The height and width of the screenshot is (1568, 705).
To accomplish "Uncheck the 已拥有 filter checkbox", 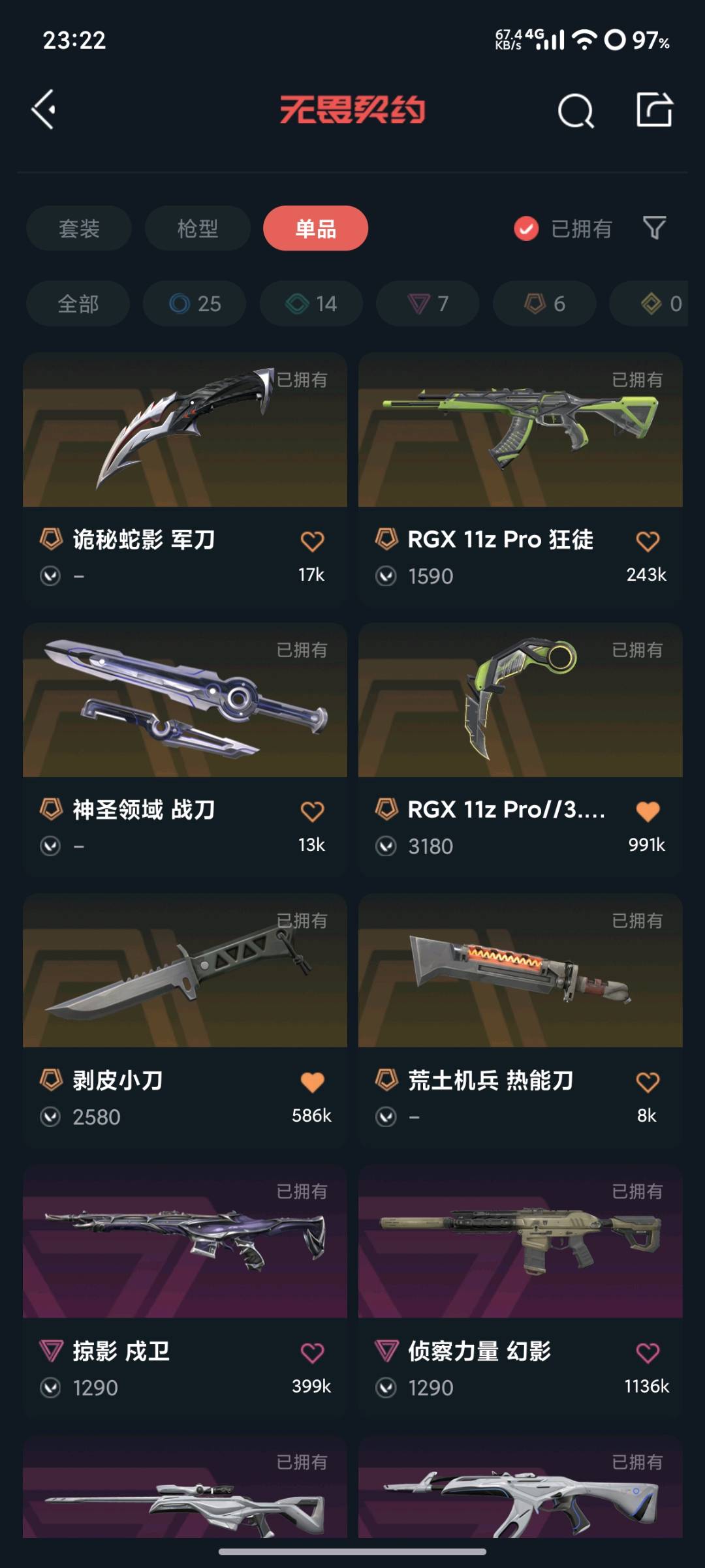I will (526, 228).
